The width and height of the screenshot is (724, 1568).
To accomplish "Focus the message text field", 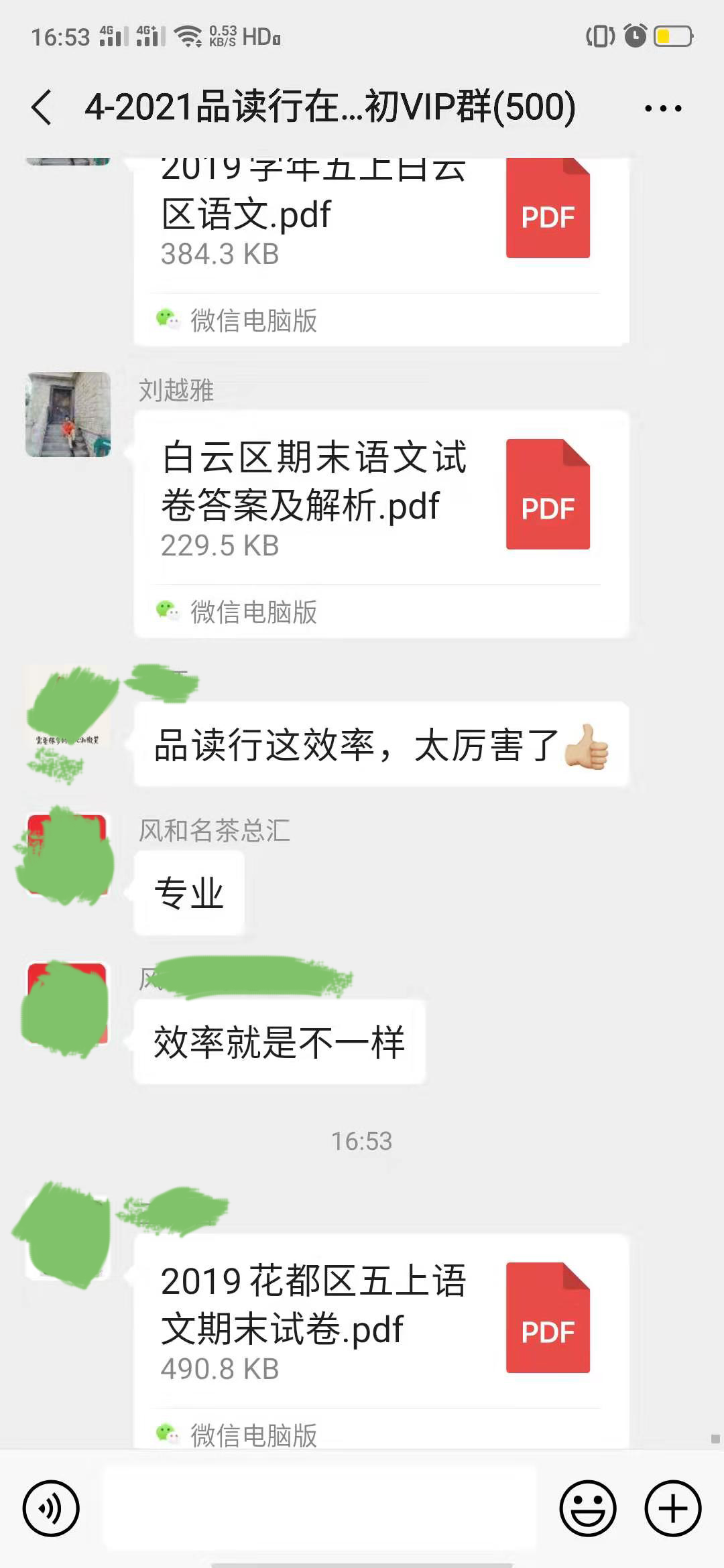I will pos(319,1508).
